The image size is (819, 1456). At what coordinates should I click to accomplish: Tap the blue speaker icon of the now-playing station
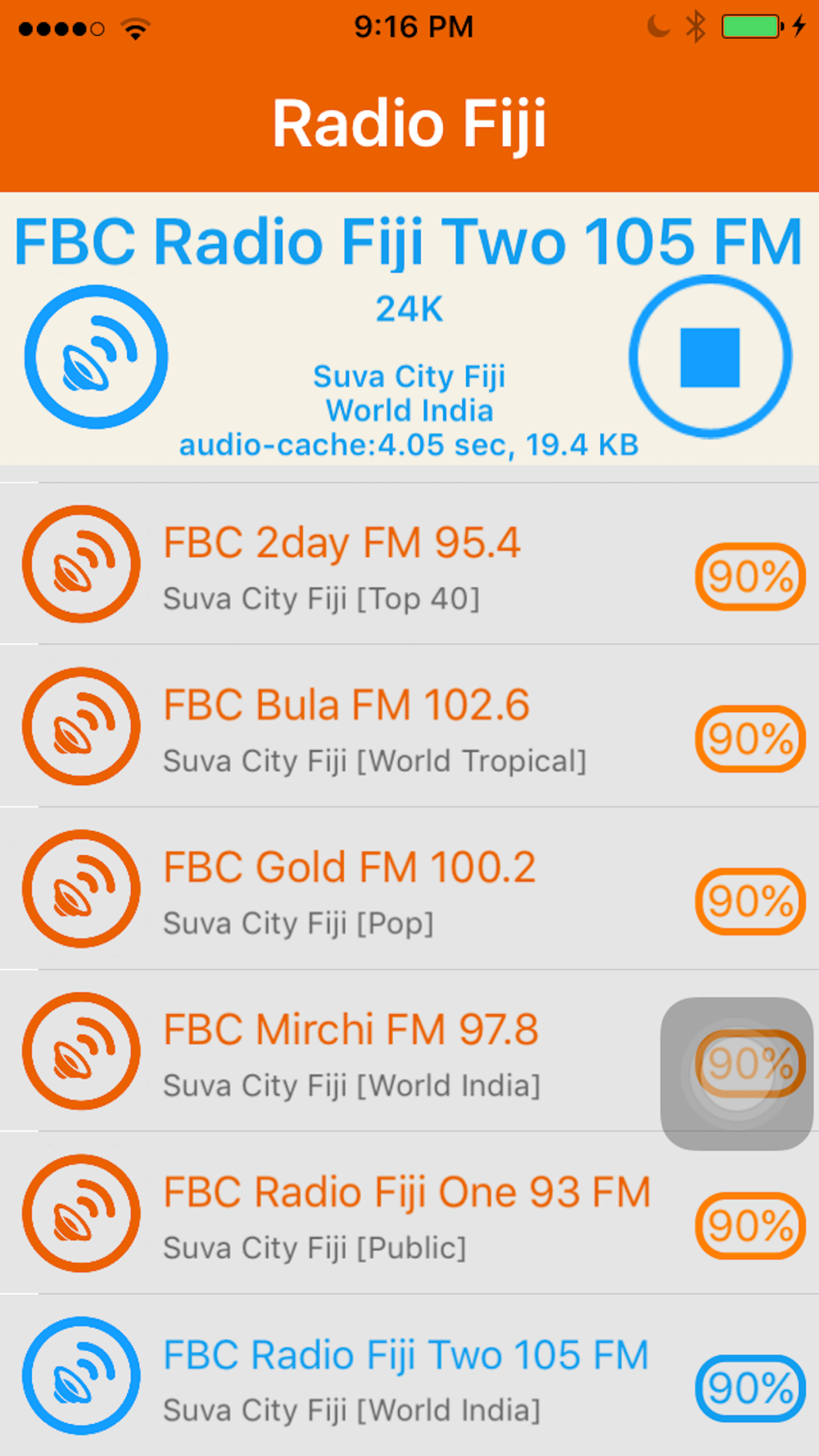tap(97, 357)
